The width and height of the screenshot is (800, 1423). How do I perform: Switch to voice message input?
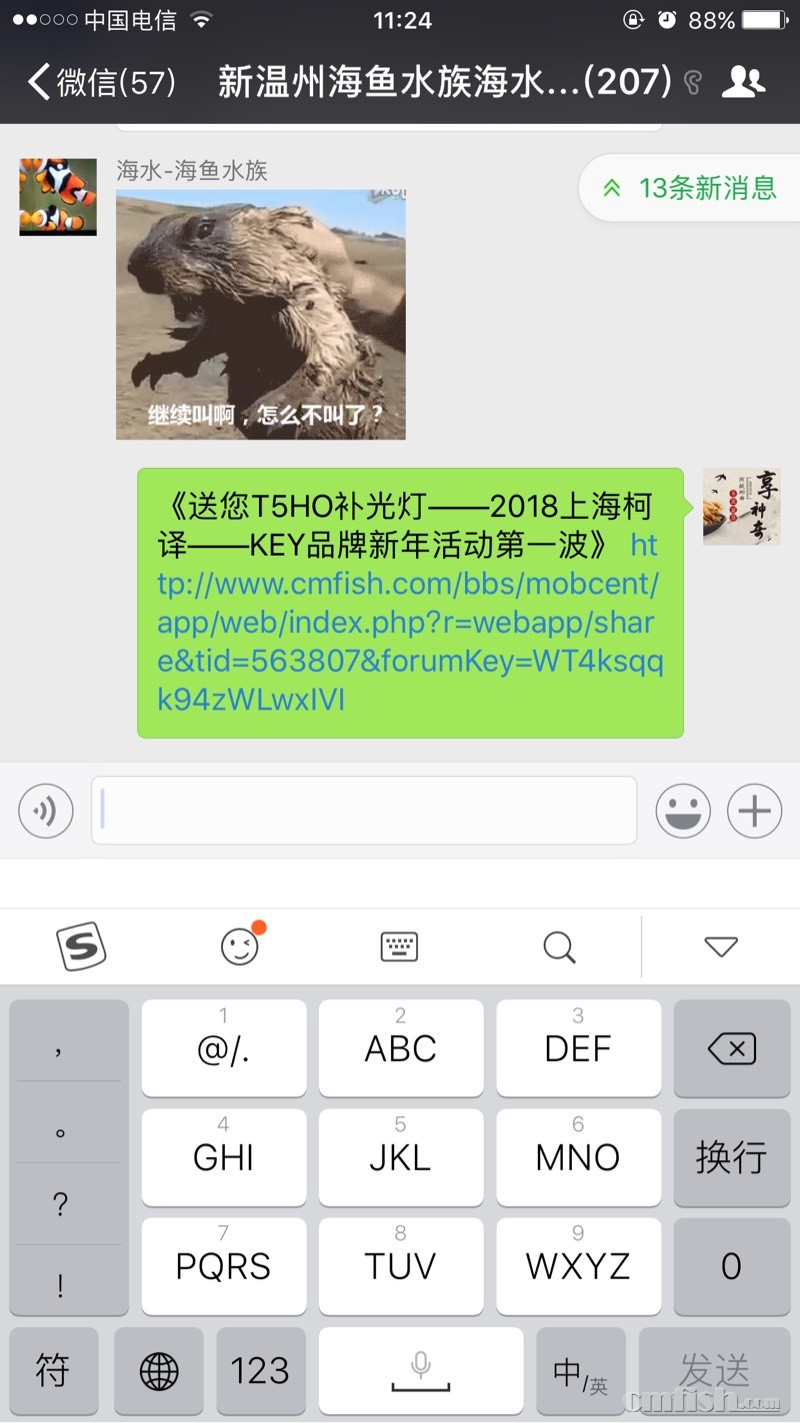click(46, 810)
